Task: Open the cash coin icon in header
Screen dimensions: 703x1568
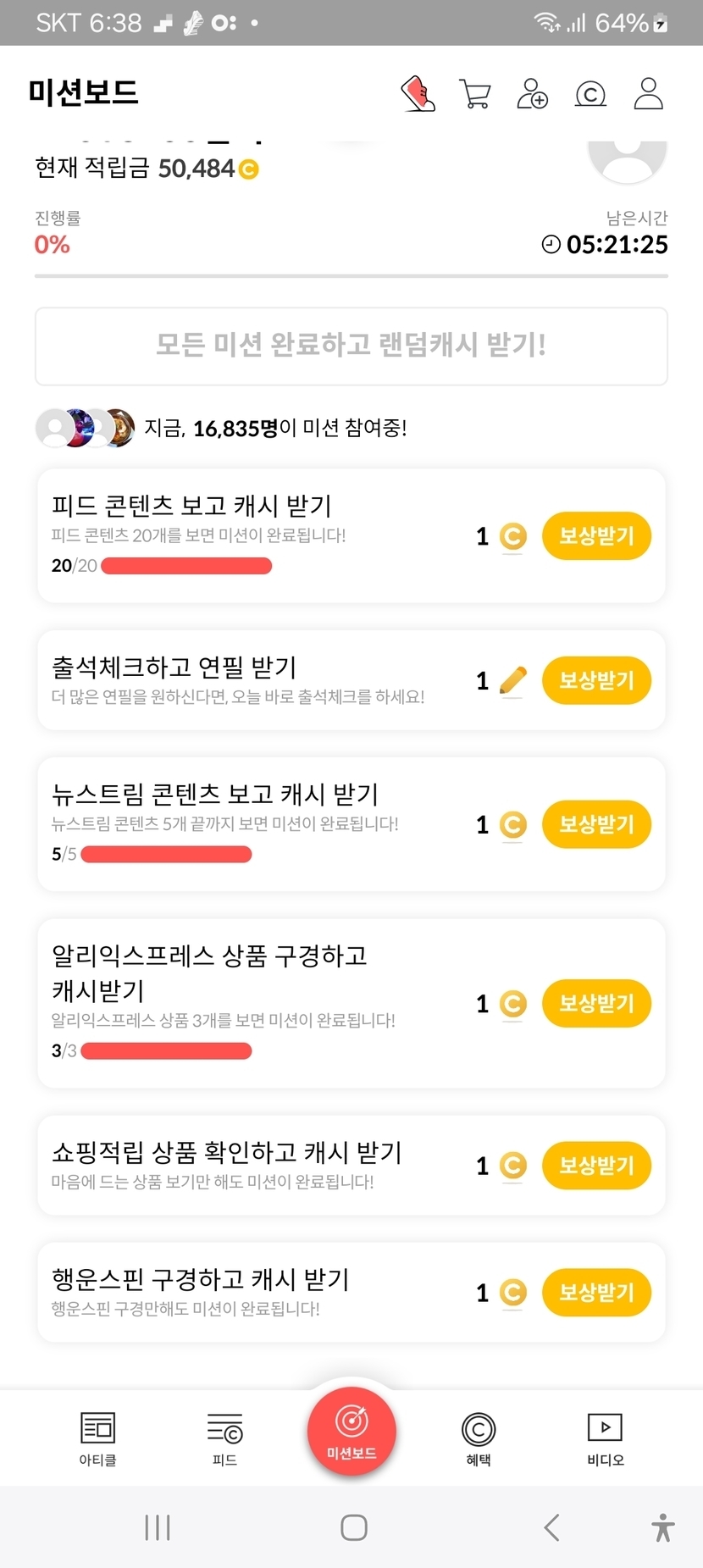Action: [x=590, y=93]
